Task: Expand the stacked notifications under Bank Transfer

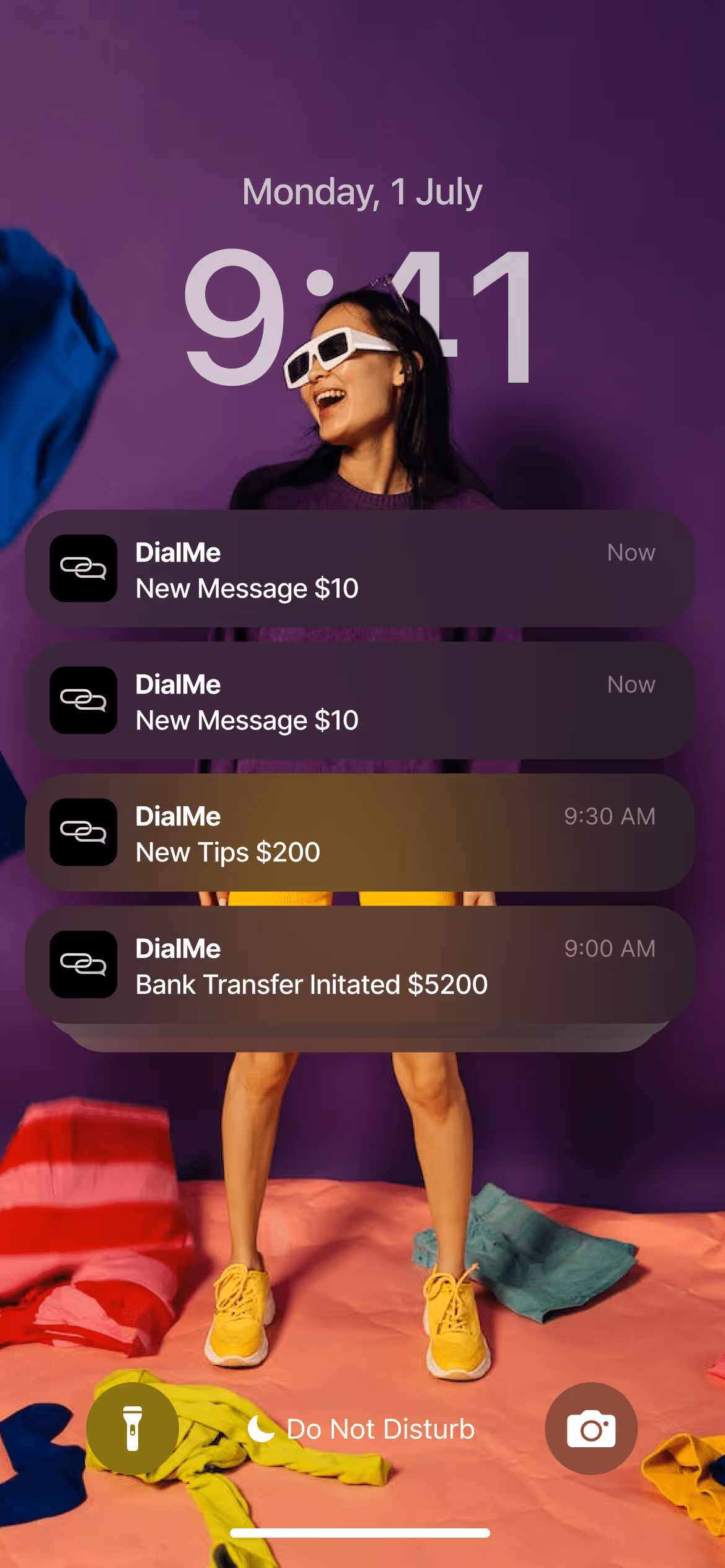Action: (359, 1039)
